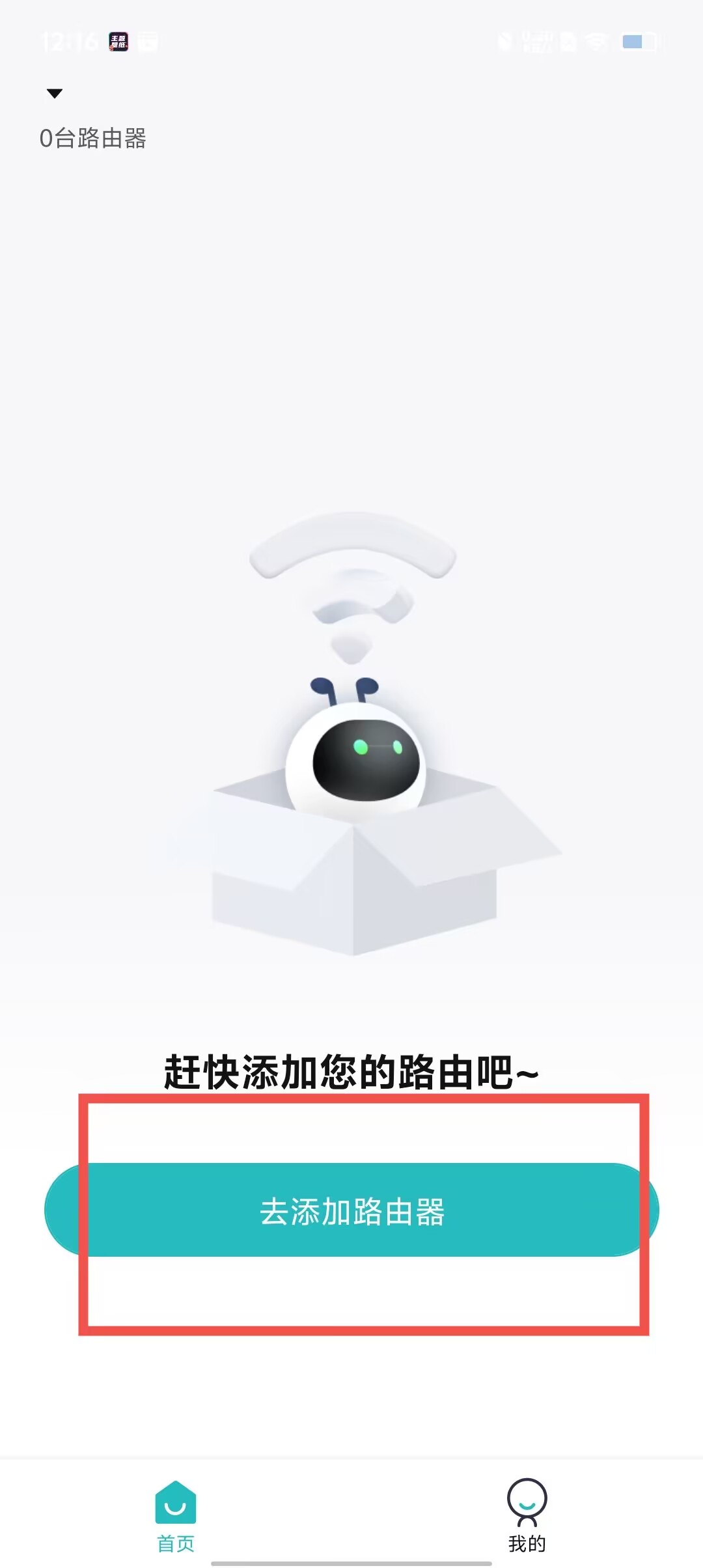Open the 首页 tab

[x=176, y=1515]
